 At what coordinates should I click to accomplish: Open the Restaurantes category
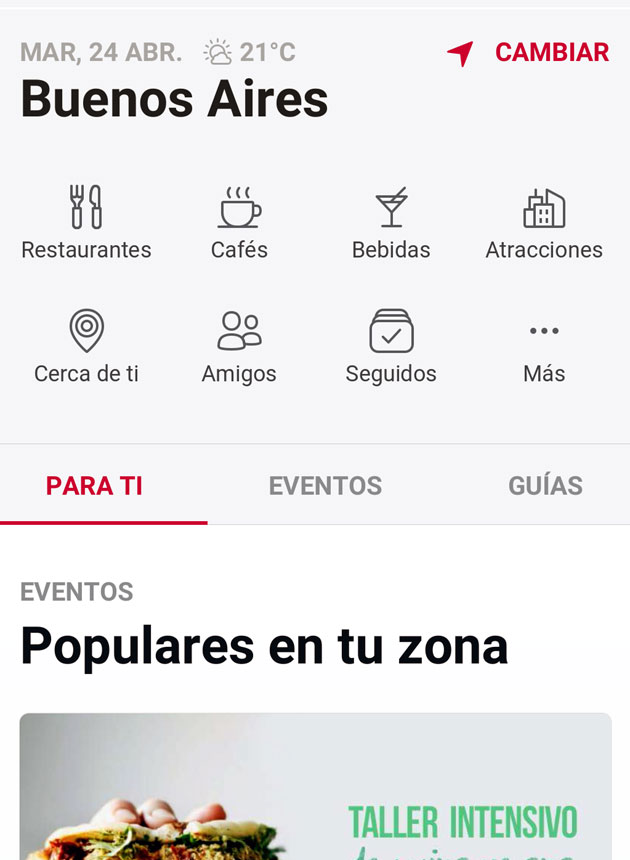(86, 223)
